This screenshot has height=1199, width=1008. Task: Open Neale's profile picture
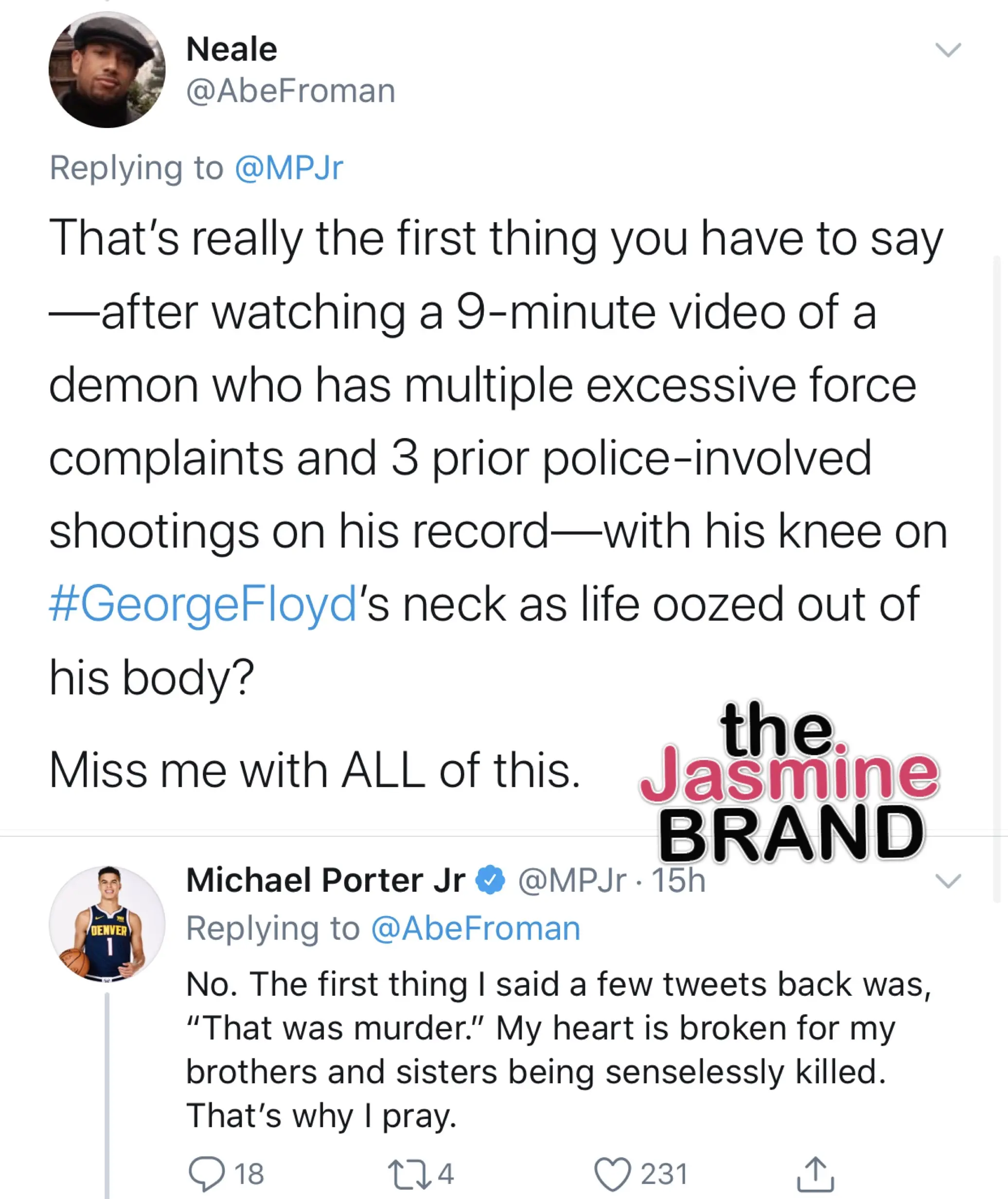(107, 71)
